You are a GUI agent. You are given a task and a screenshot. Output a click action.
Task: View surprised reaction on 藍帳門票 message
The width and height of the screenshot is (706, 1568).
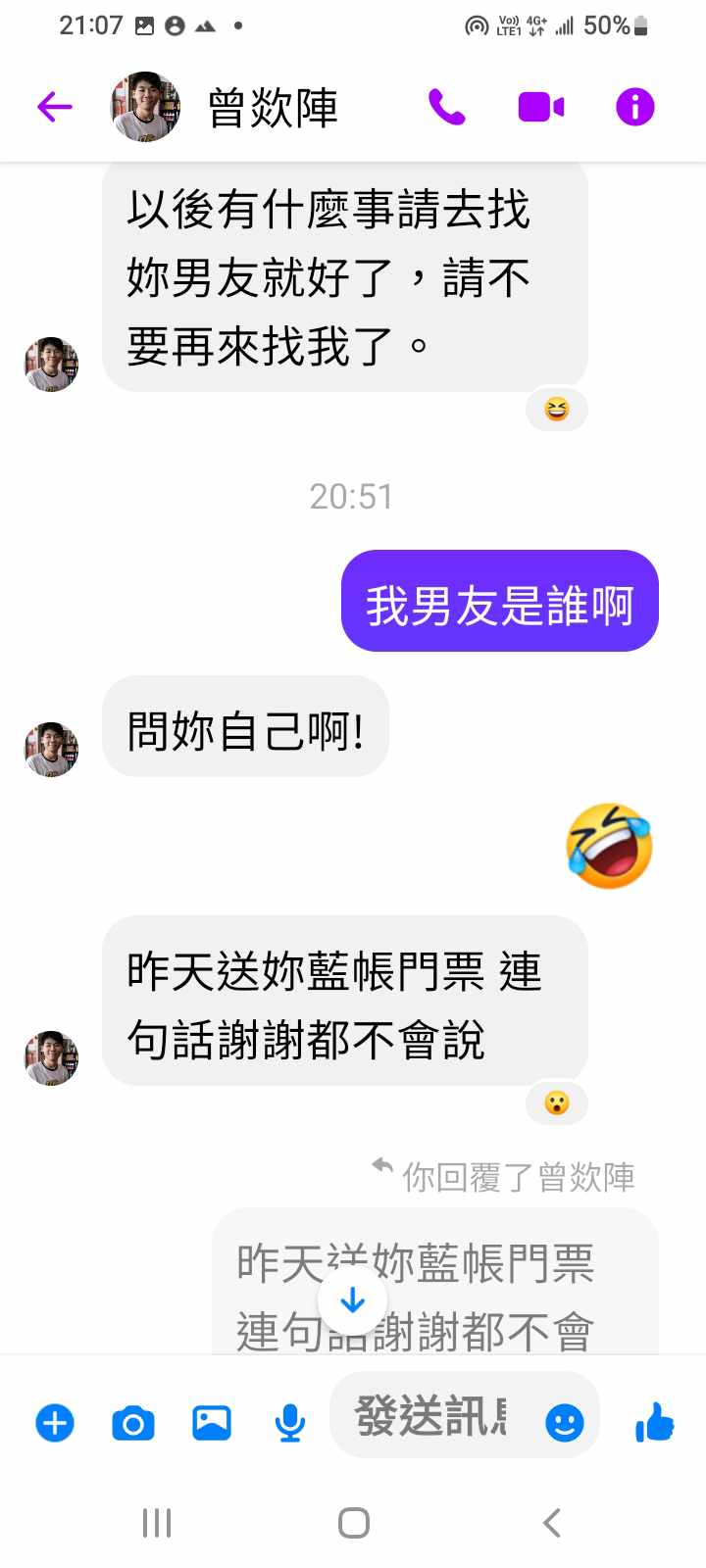click(x=556, y=1103)
